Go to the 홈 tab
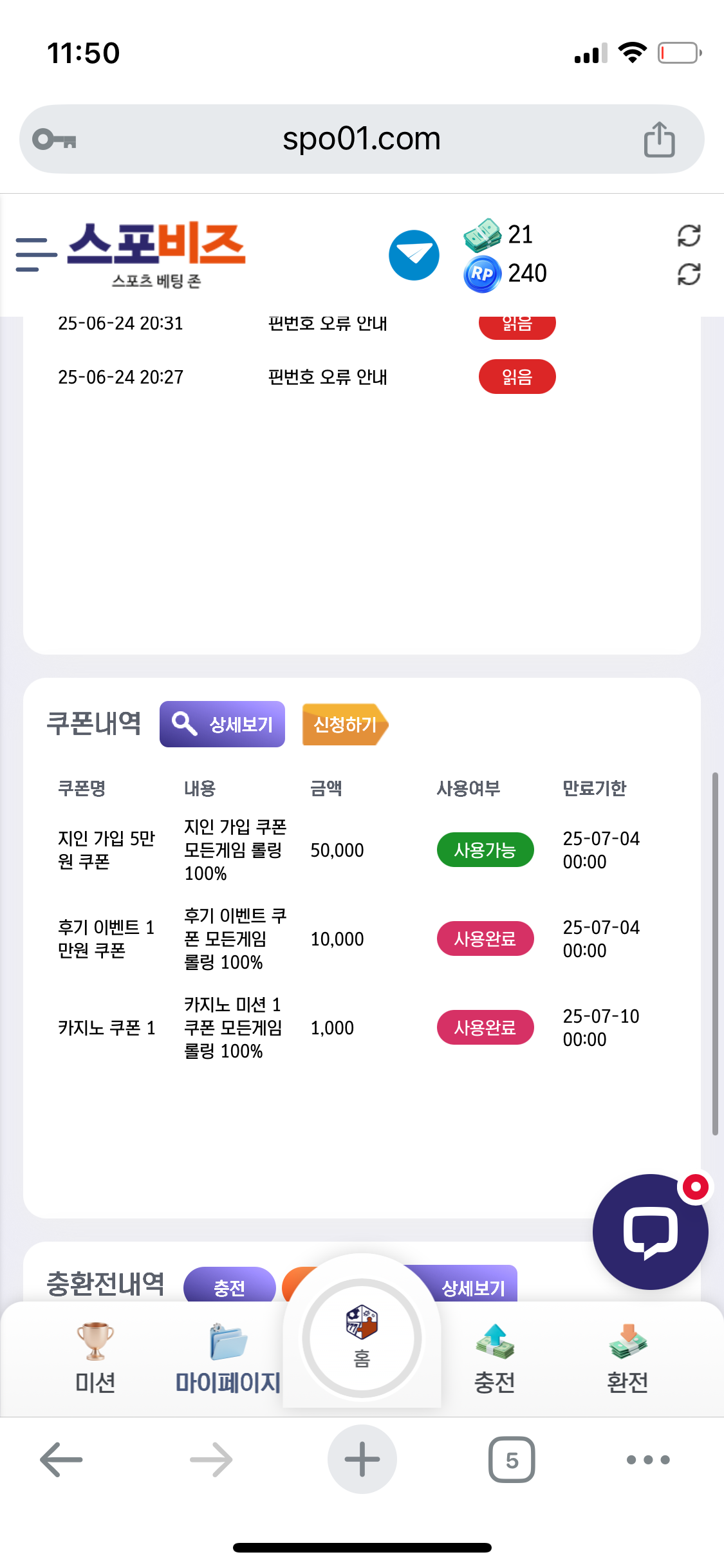Image resolution: width=724 pixels, height=1568 pixels. coord(362,1338)
